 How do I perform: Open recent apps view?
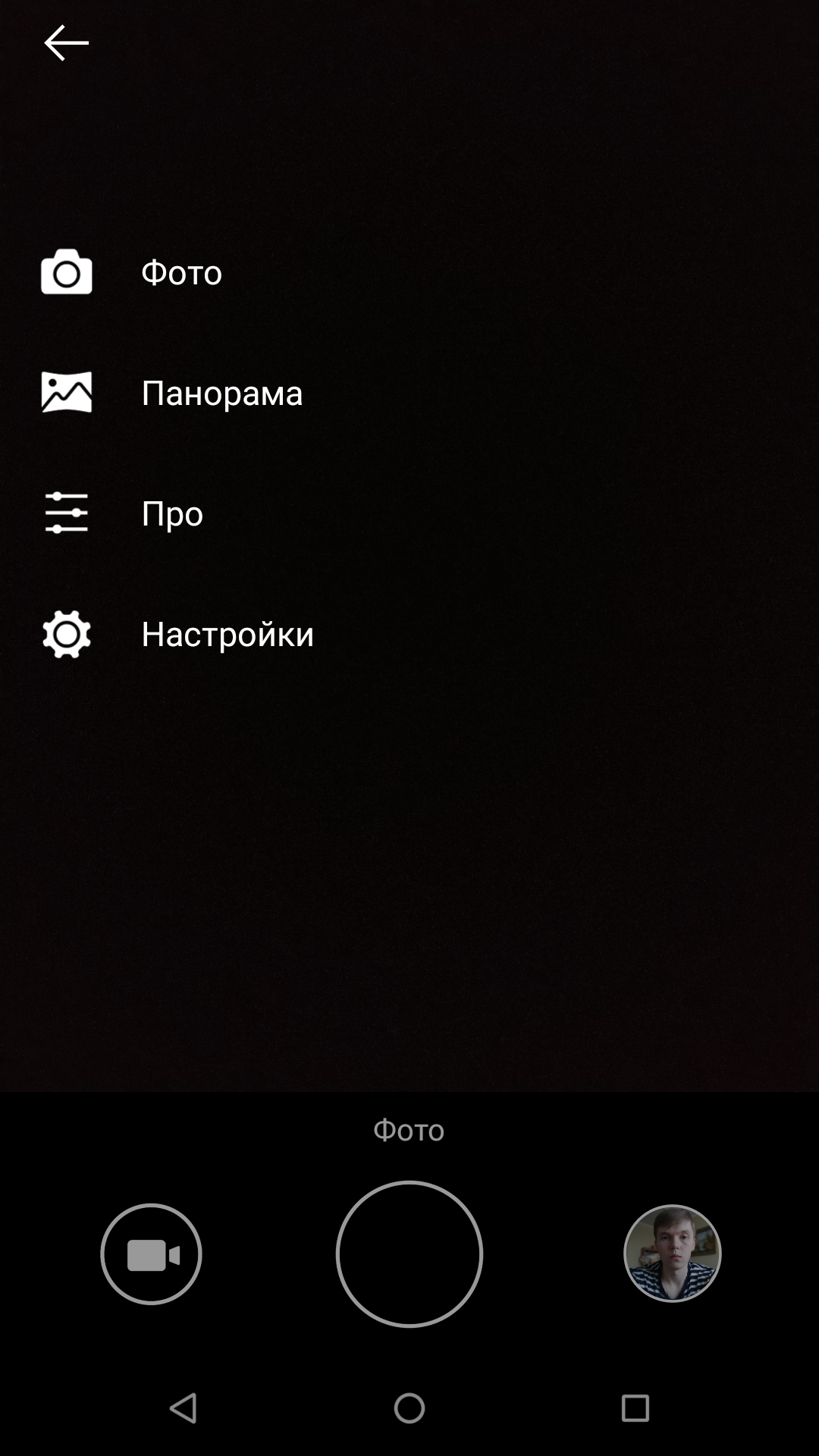(x=635, y=1408)
